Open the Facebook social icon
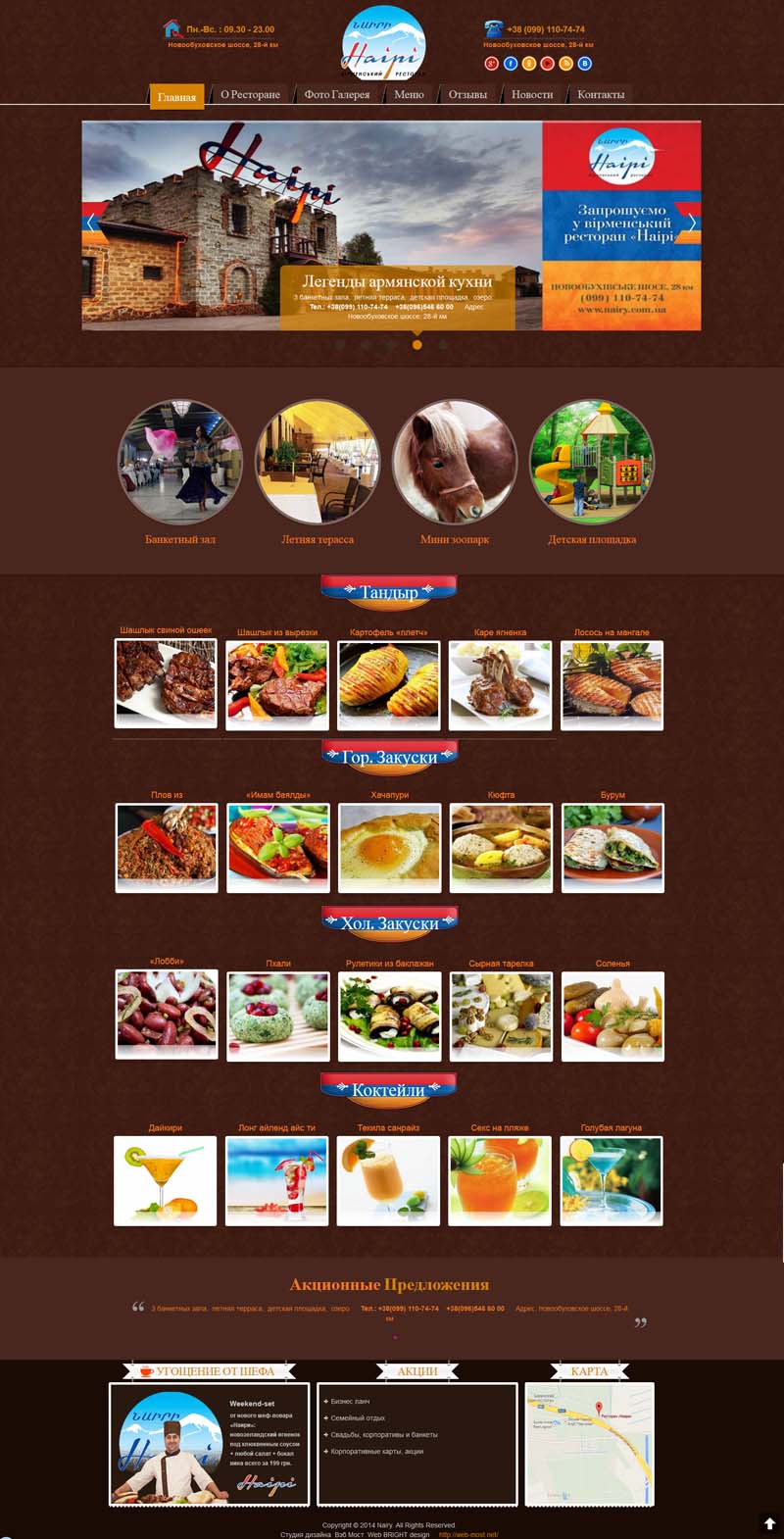784x1539 pixels. [511, 64]
